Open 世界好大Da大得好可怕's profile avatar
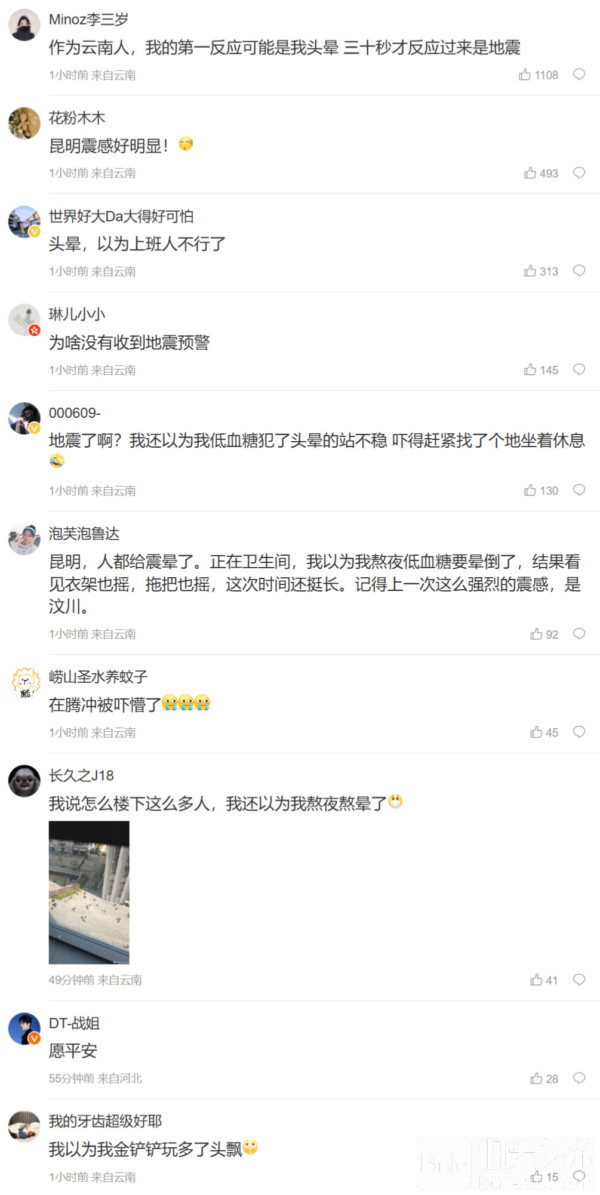The image size is (600, 1195). click(24, 221)
